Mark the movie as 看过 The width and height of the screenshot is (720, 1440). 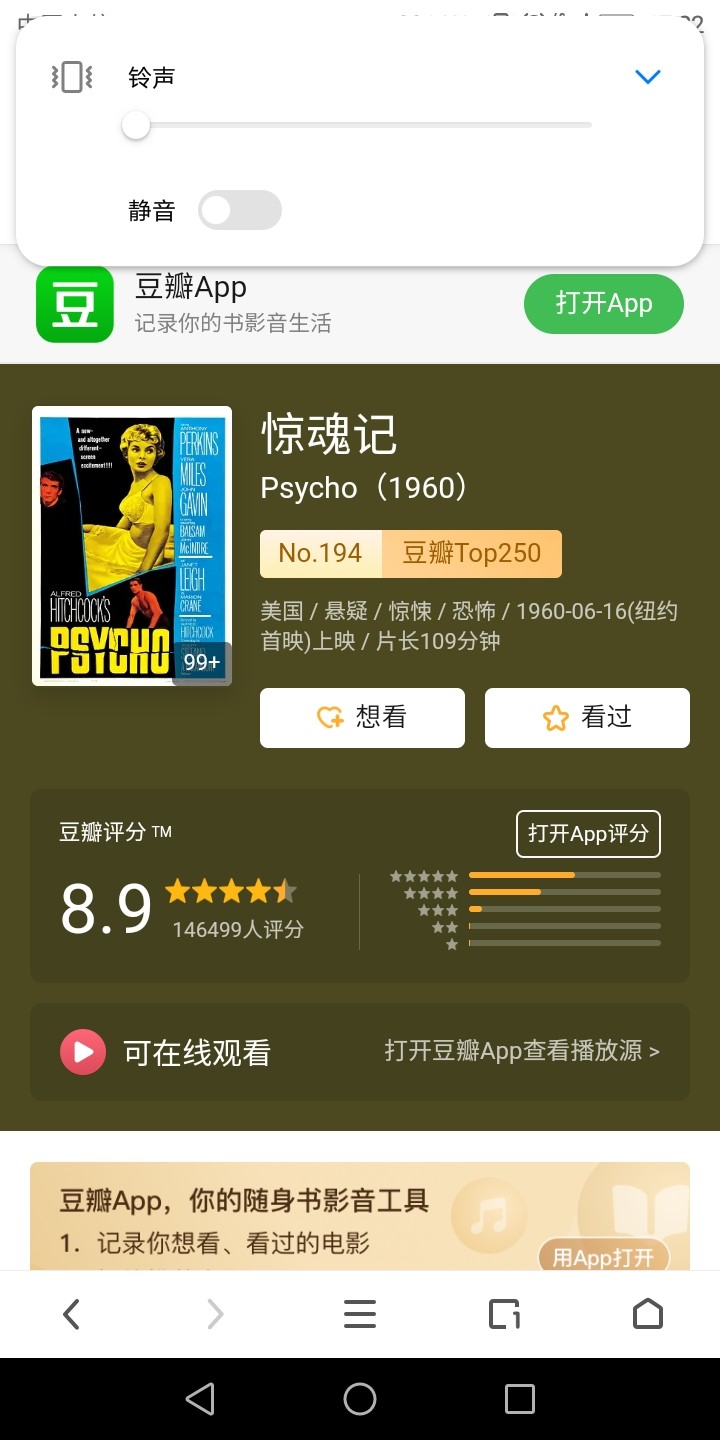pyautogui.click(x=587, y=717)
